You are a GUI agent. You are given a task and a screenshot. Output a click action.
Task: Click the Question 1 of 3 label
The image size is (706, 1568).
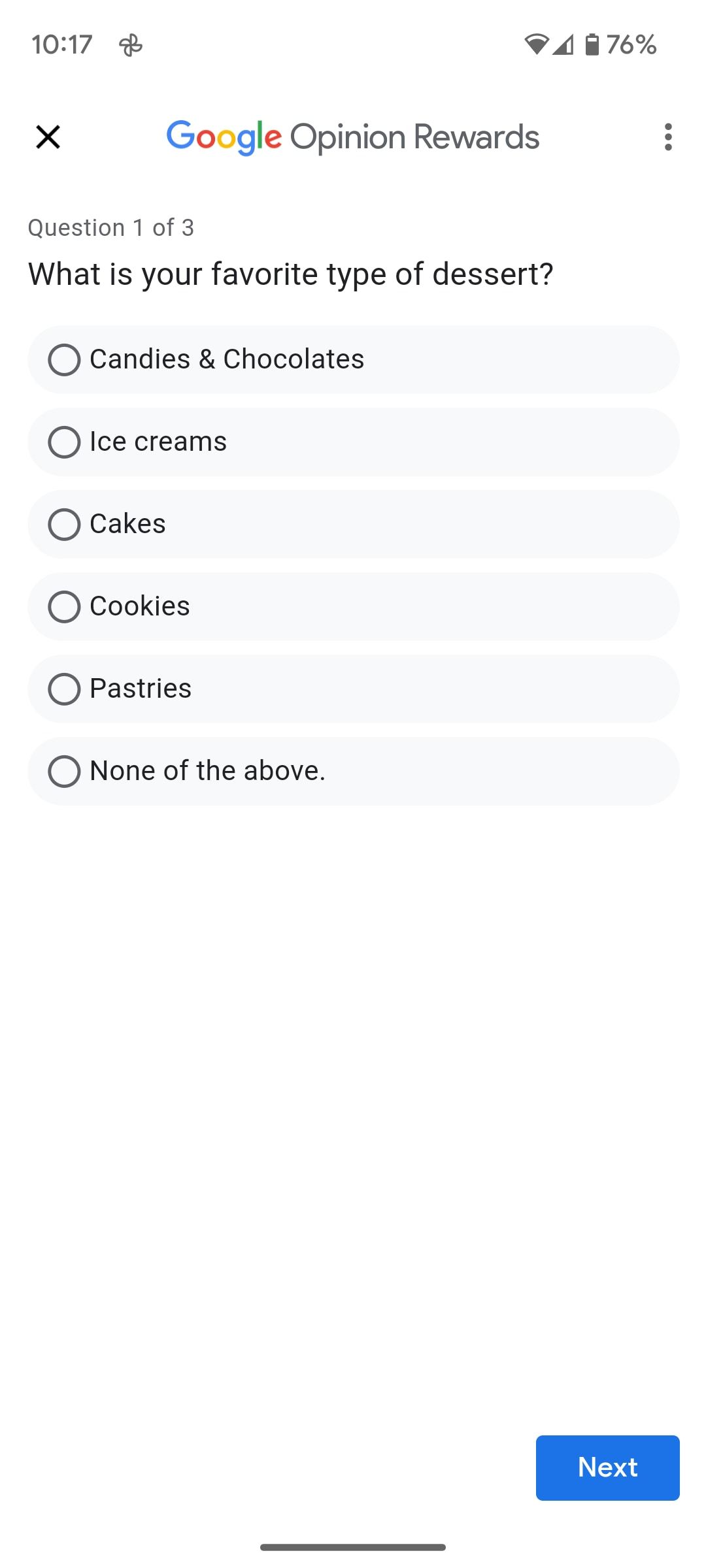click(x=111, y=227)
